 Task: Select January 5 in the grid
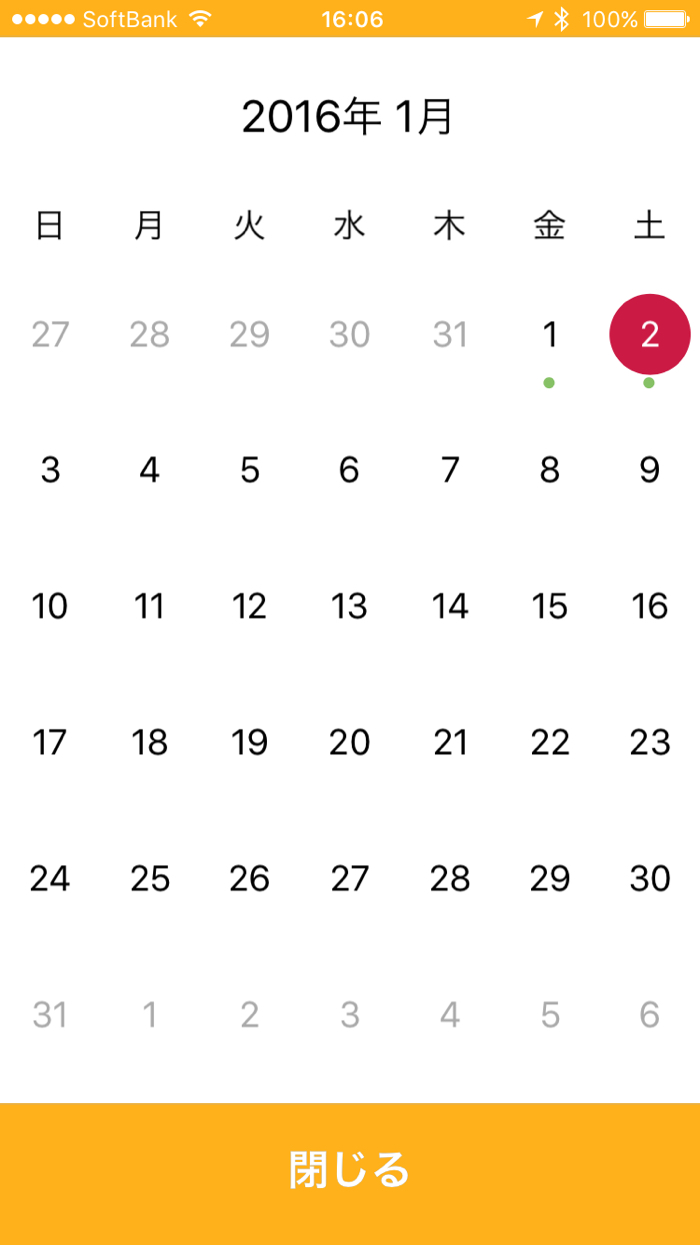click(x=249, y=470)
